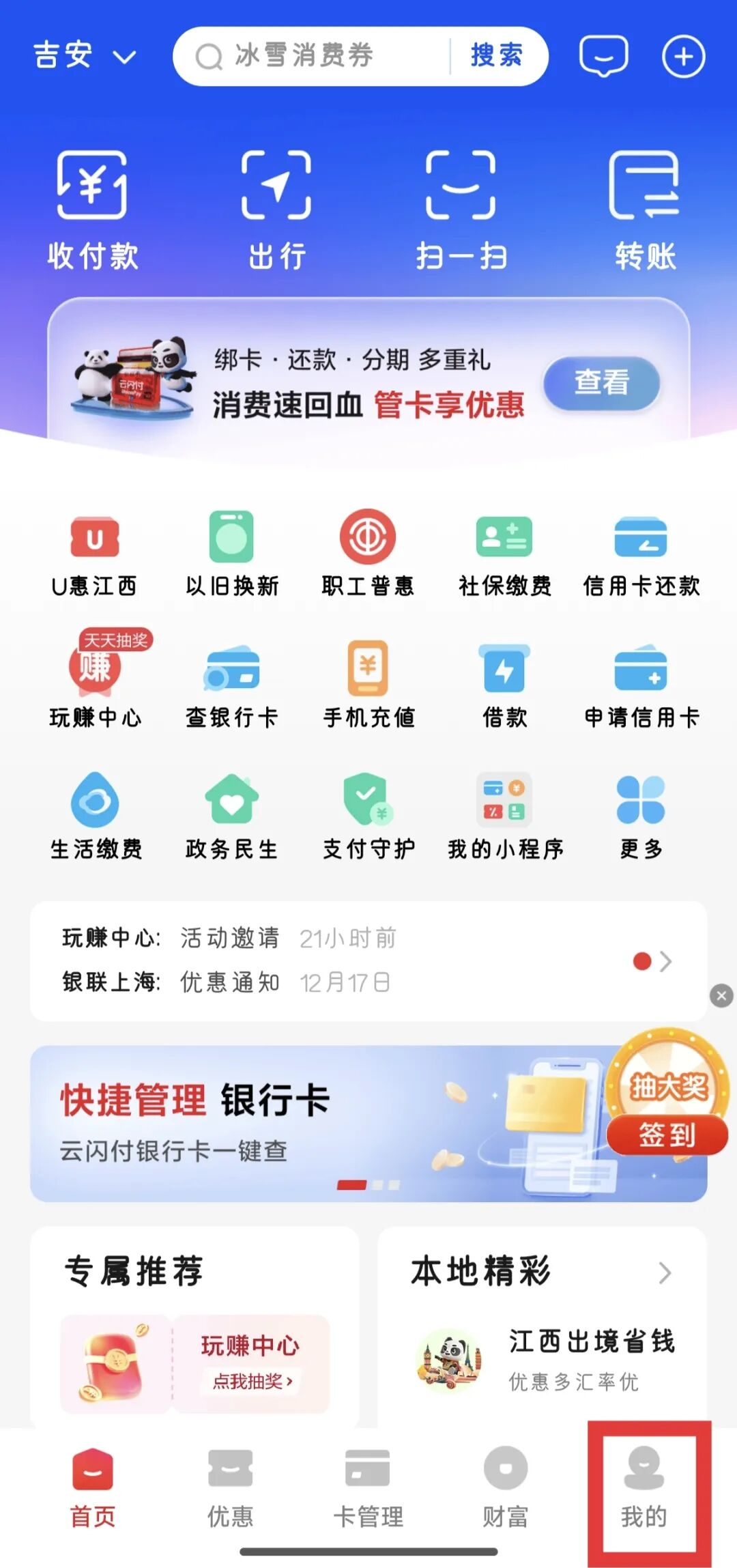Tap the 签到 check-in button
The height and width of the screenshot is (1568, 737).
click(667, 1135)
